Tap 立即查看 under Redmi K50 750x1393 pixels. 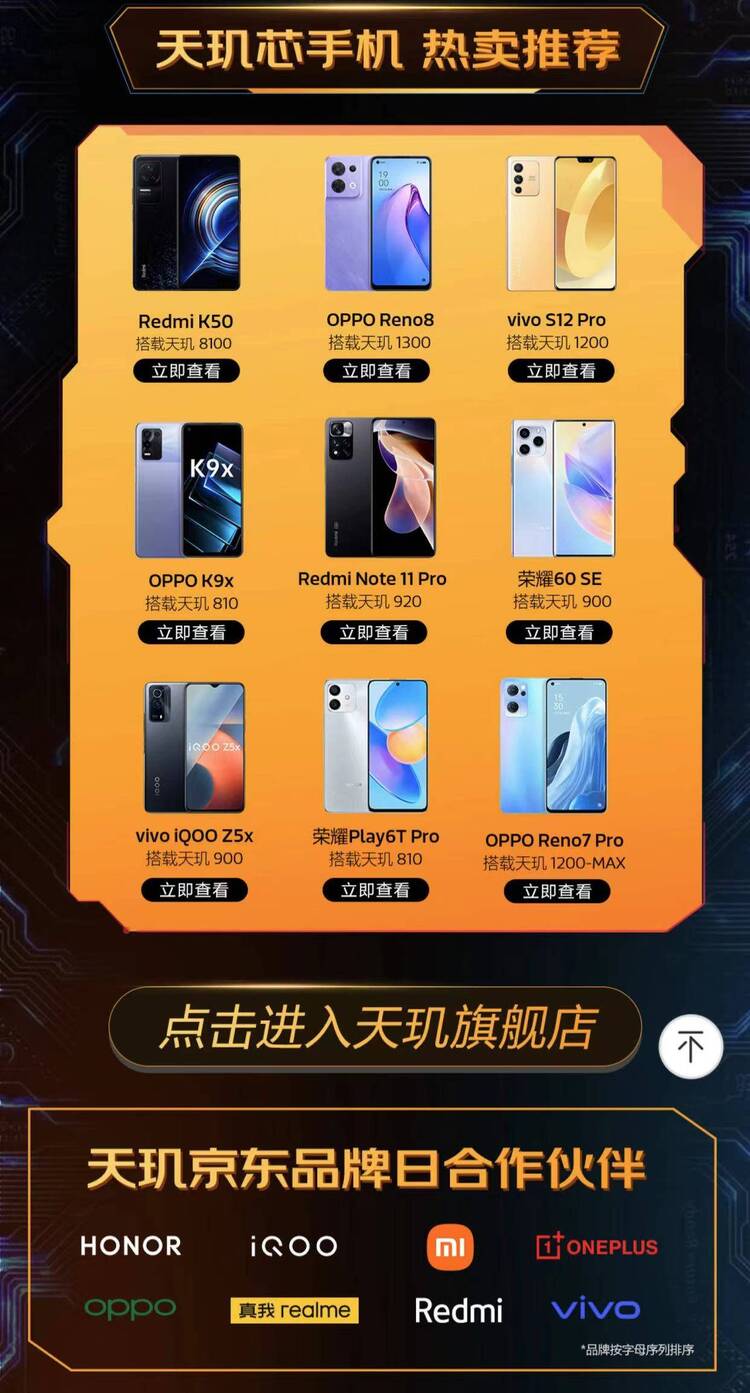[186, 371]
